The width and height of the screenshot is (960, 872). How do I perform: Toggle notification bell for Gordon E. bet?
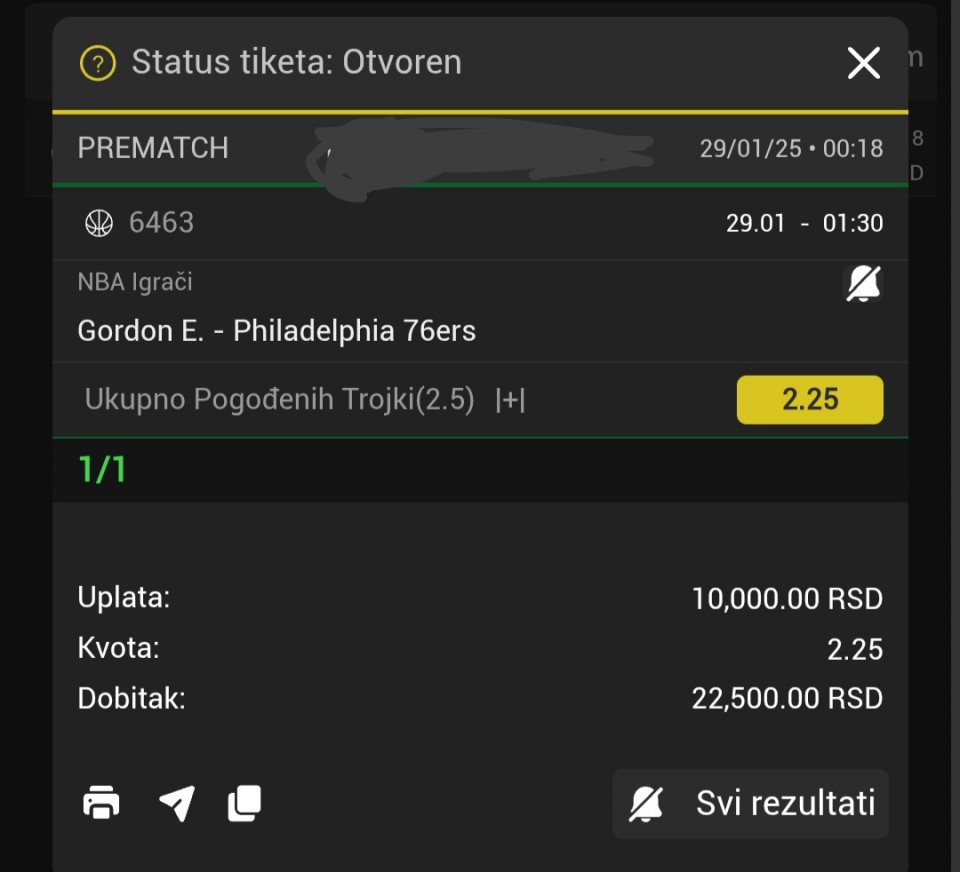(x=863, y=285)
